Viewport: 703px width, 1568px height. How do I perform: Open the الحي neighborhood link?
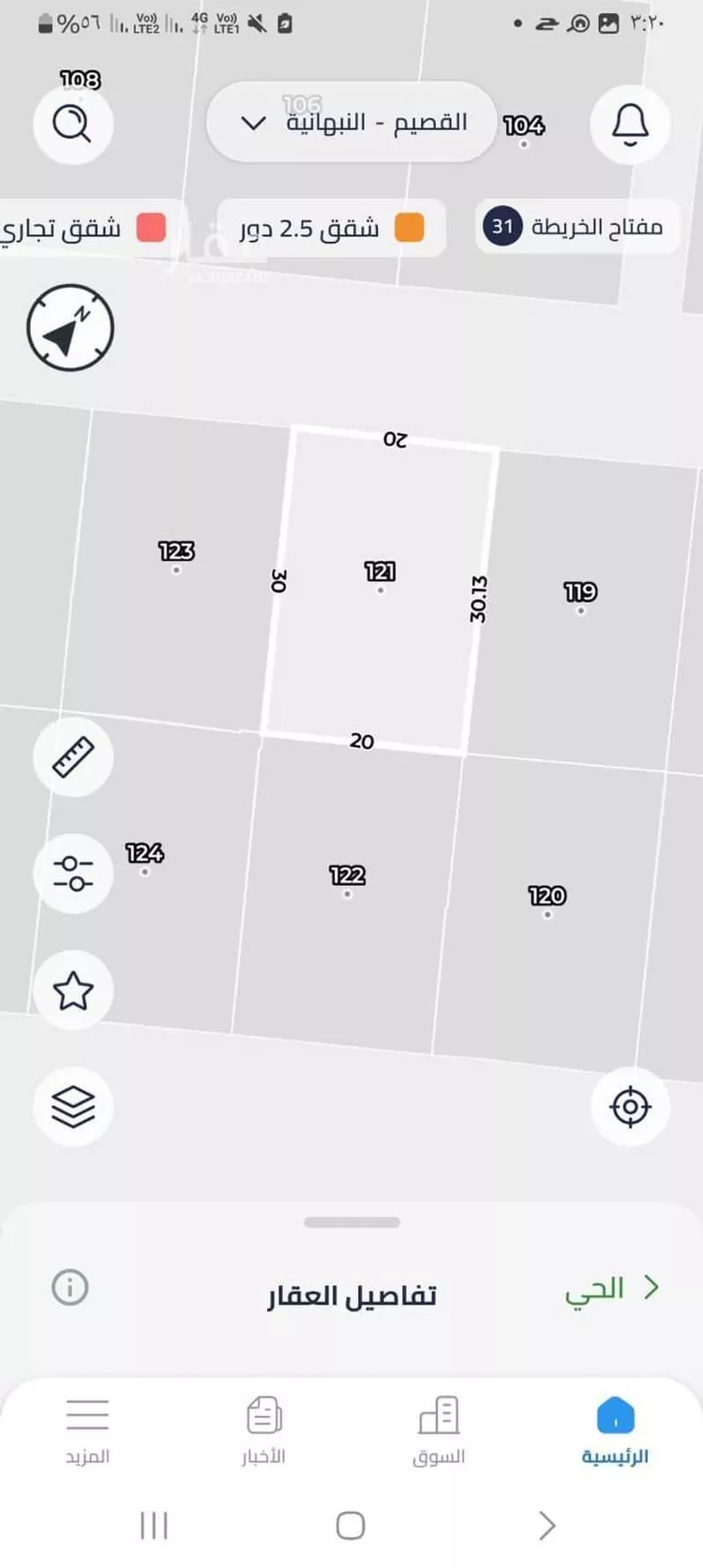pyautogui.click(x=611, y=1289)
